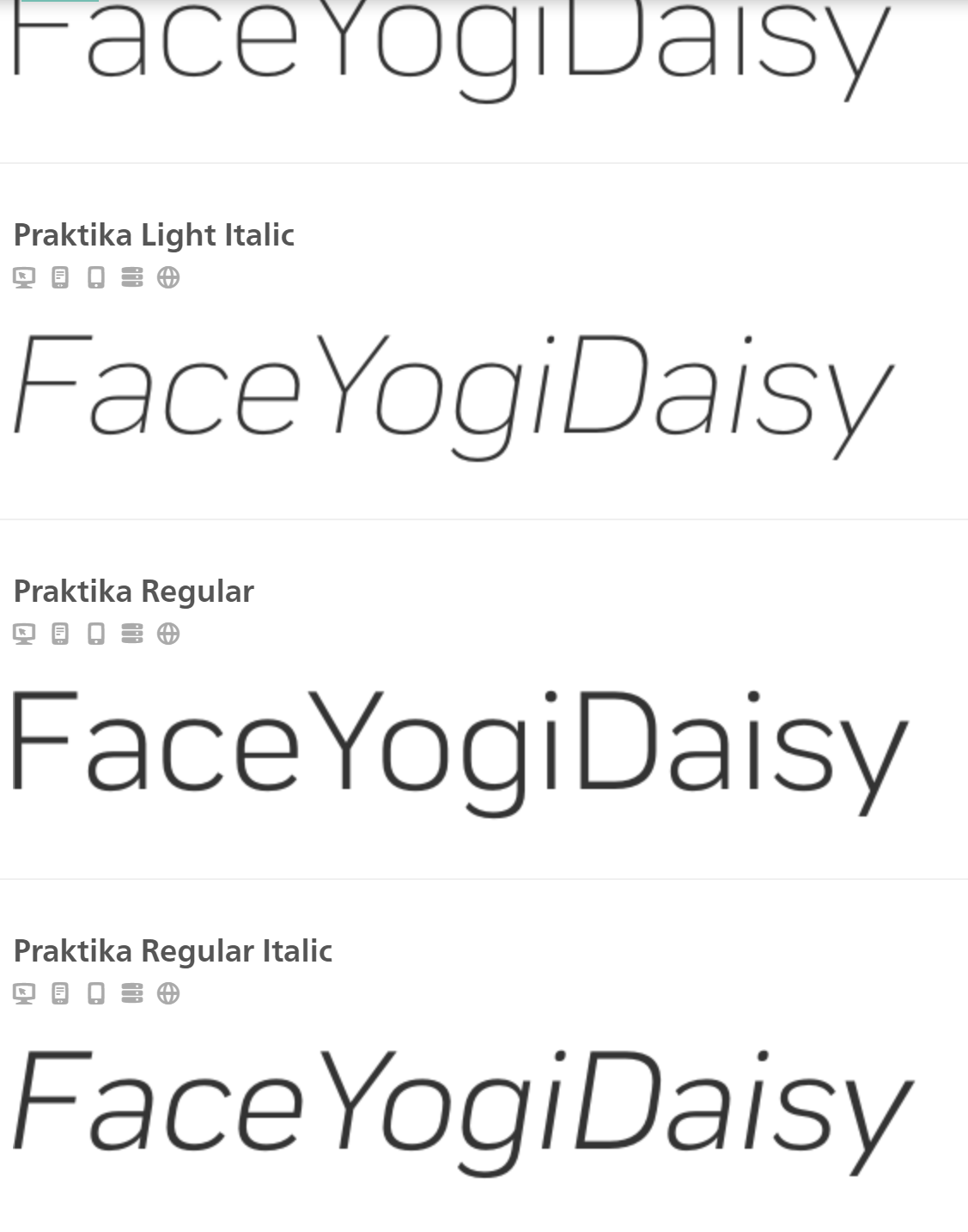The image size is (968, 1232).
Task: Open the Praktika Regular Italic font page
Action: (x=173, y=951)
